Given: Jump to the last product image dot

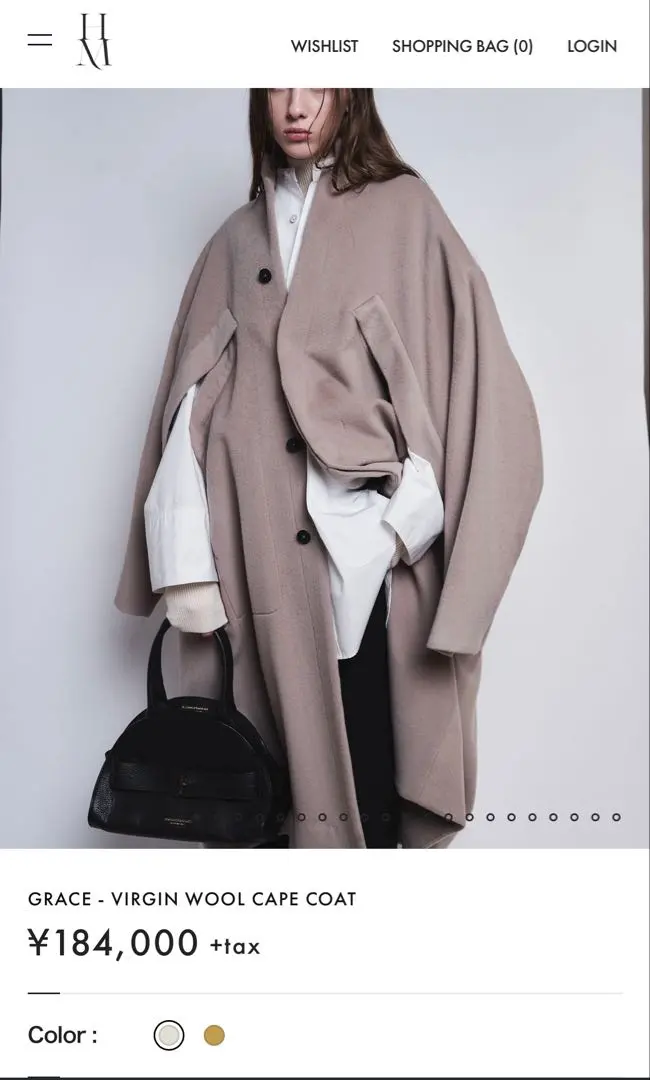Looking at the screenshot, I should pos(616,817).
